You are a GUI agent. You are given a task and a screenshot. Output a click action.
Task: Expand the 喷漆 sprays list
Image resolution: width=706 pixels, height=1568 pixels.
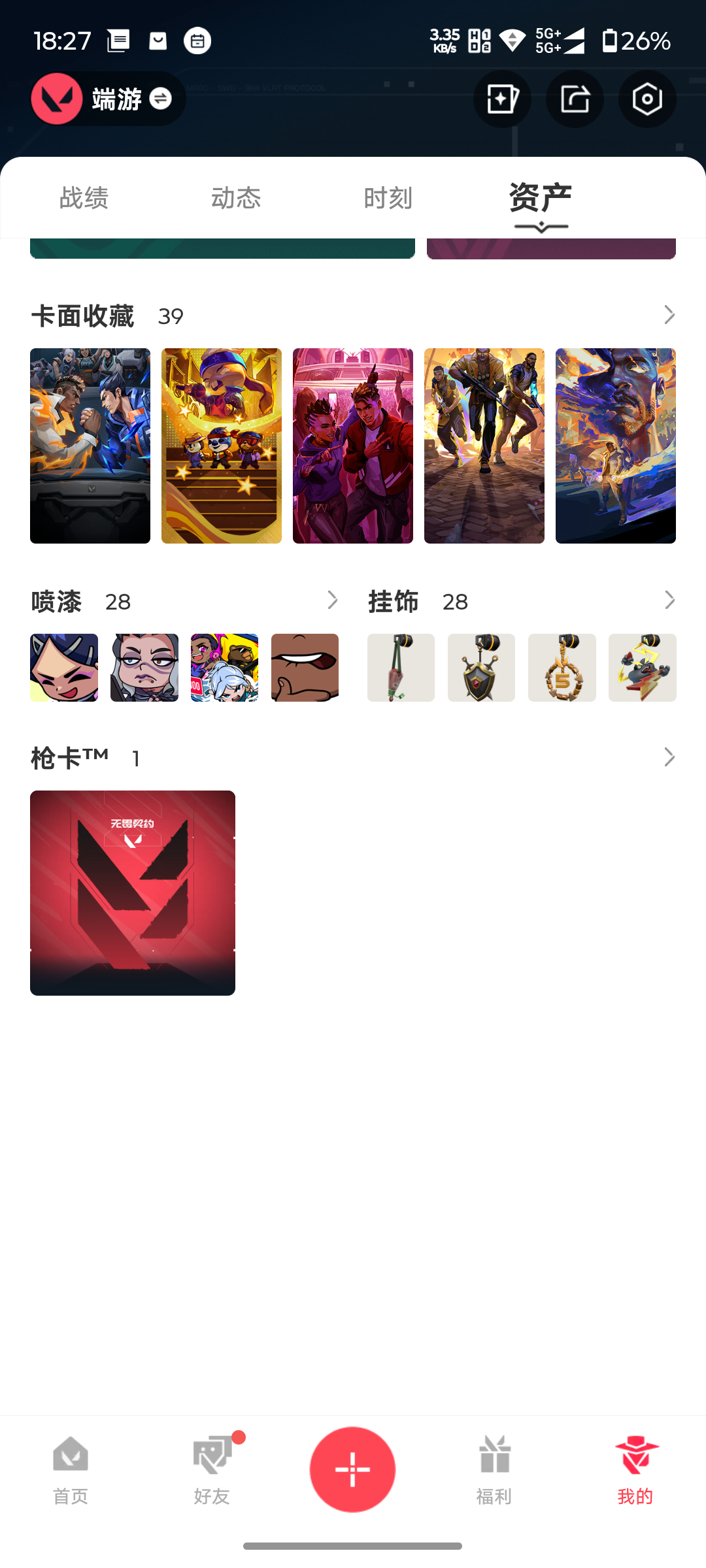click(x=332, y=600)
